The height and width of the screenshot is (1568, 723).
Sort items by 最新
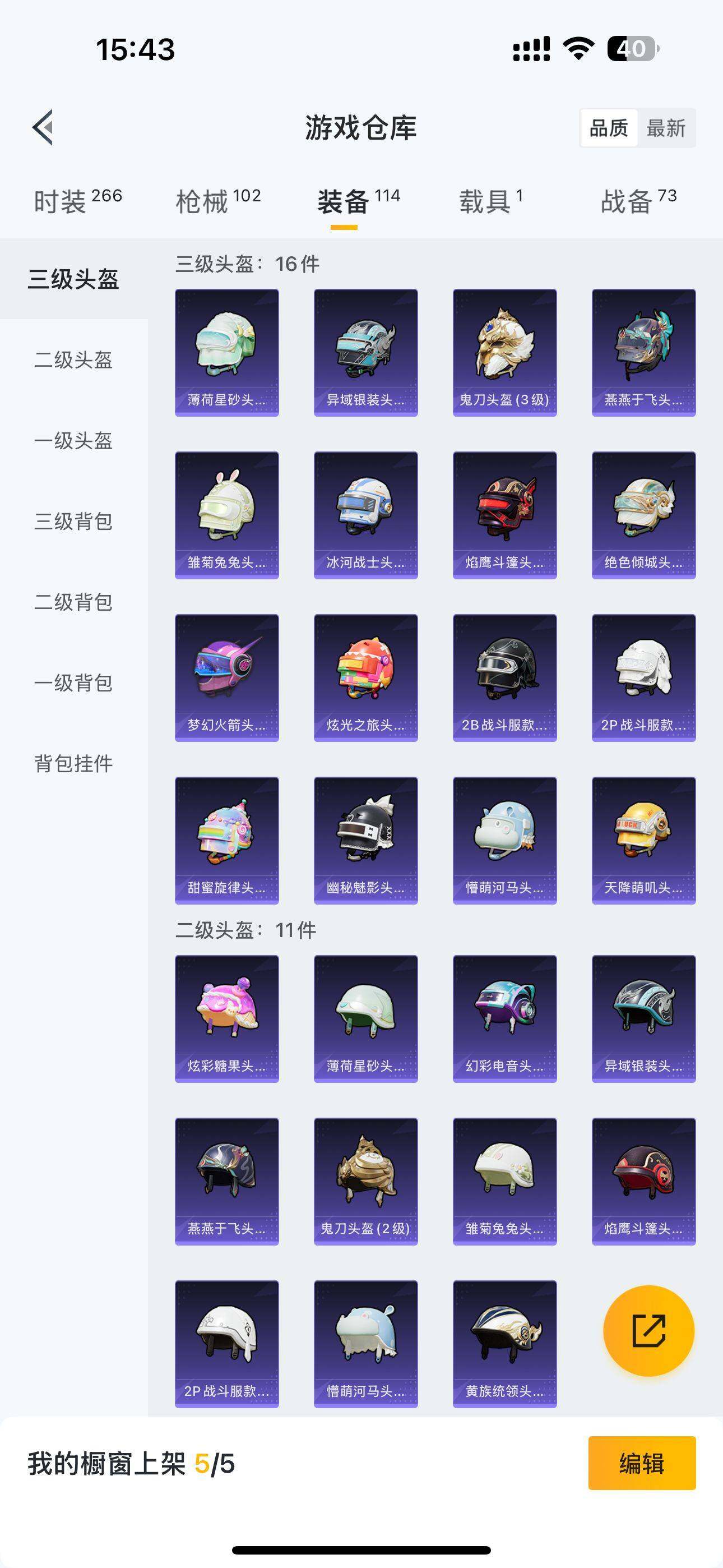coord(666,128)
